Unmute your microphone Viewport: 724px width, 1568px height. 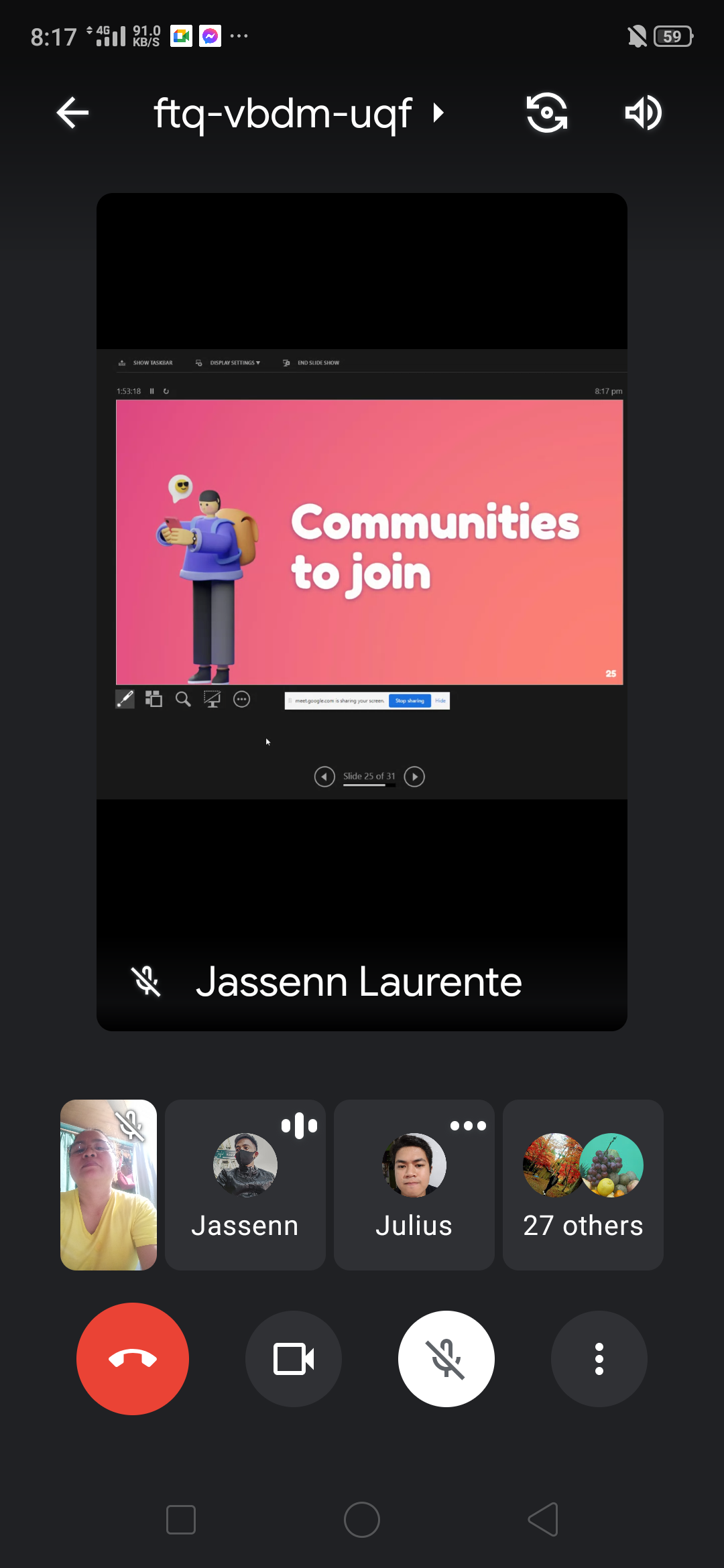pyautogui.click(x=446, y=1359)
